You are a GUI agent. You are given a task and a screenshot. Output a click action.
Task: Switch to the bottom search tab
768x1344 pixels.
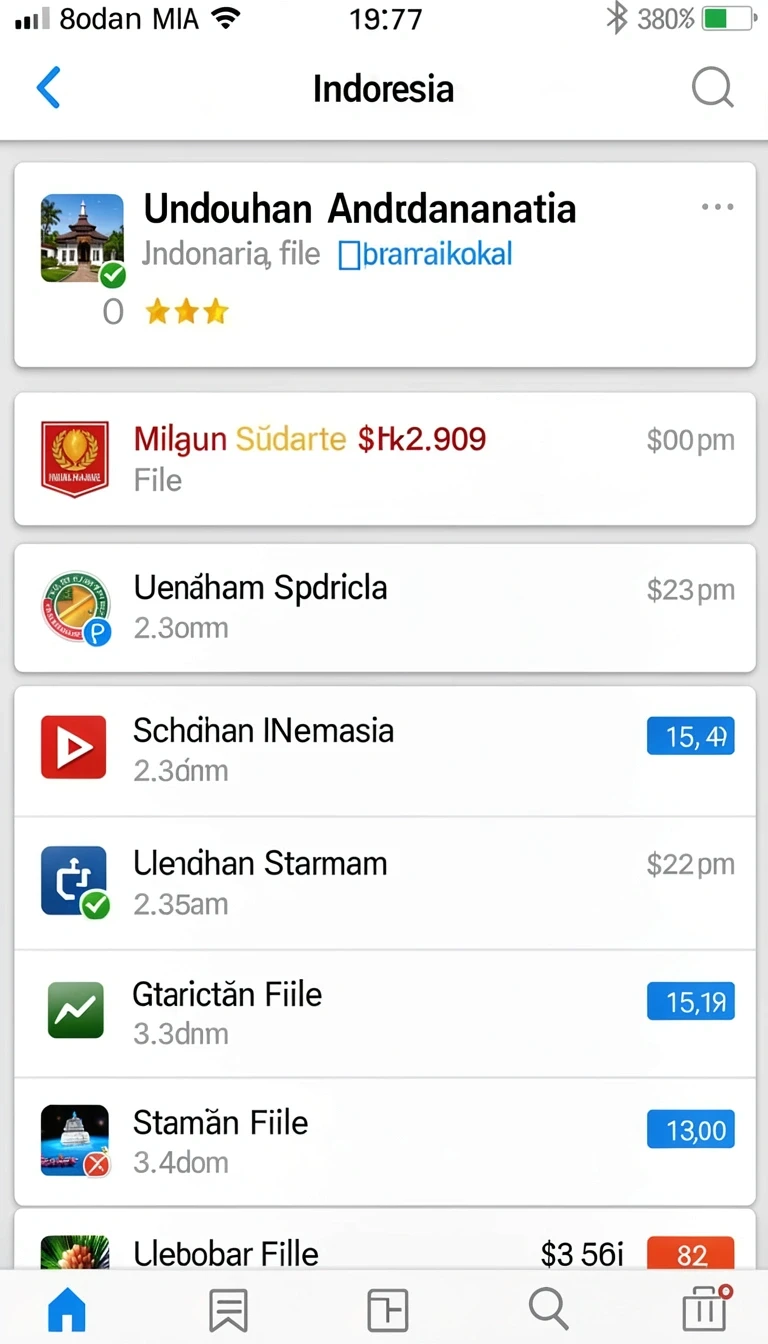coord(548,1308)
